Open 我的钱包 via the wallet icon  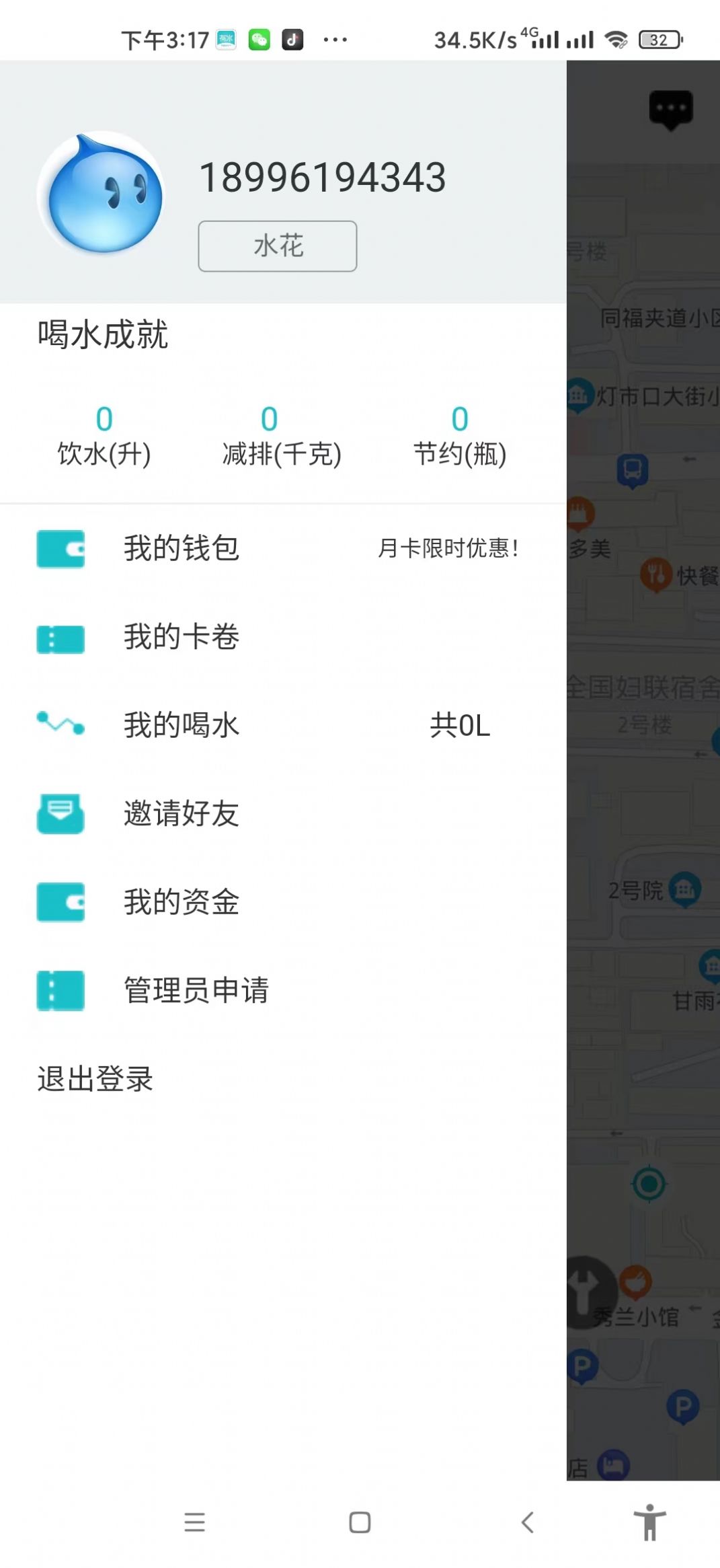(59, 550)
